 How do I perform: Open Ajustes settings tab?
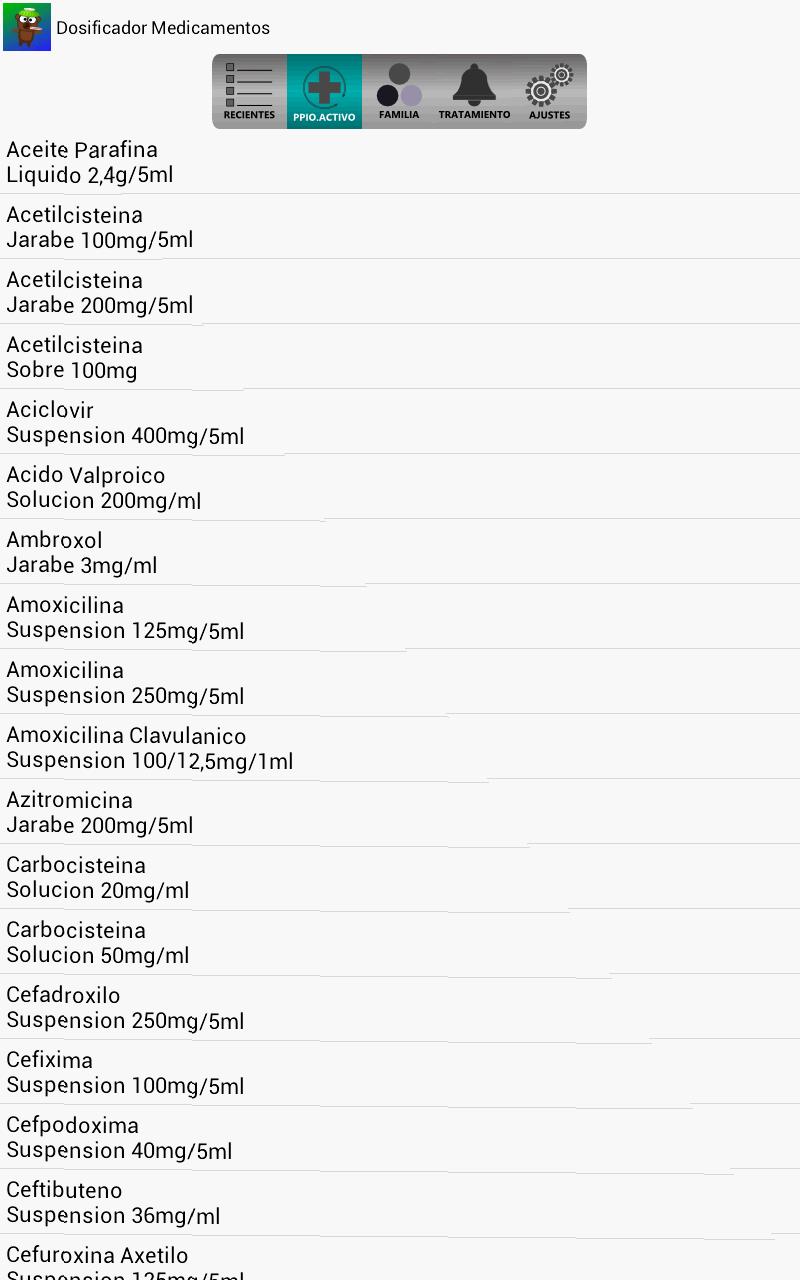coord(549,92)
